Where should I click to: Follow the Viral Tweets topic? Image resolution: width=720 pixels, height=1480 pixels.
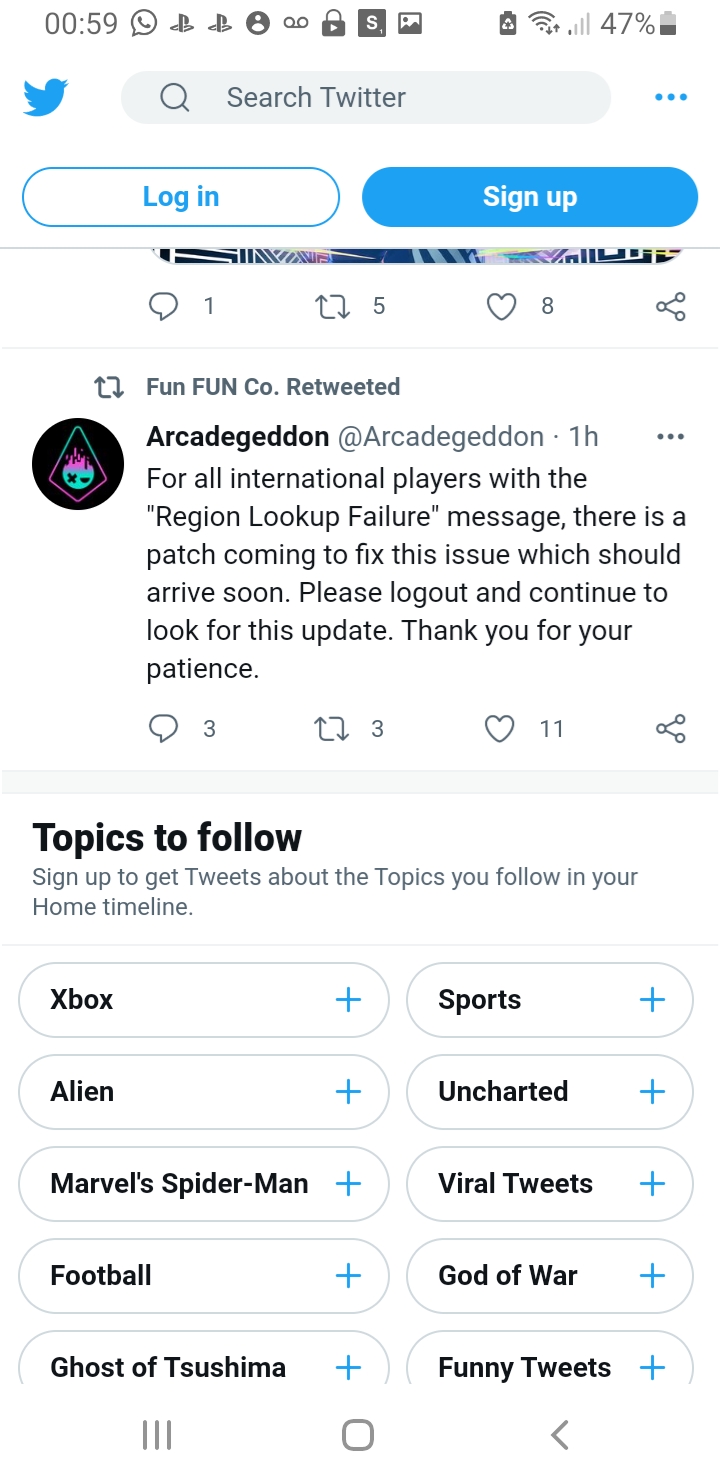pos(652,1184)
